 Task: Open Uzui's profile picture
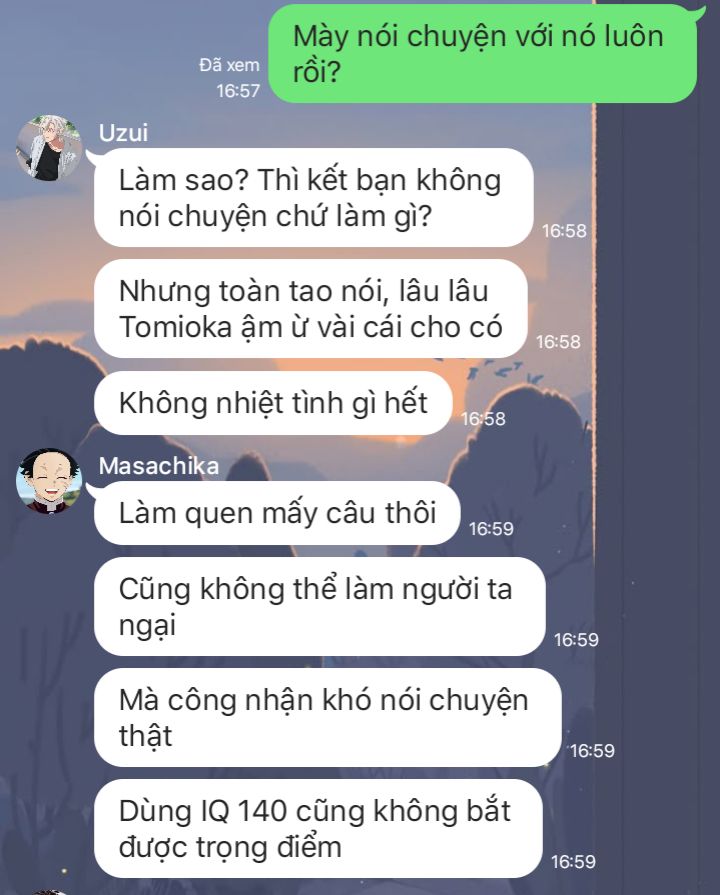click(49, 148)
